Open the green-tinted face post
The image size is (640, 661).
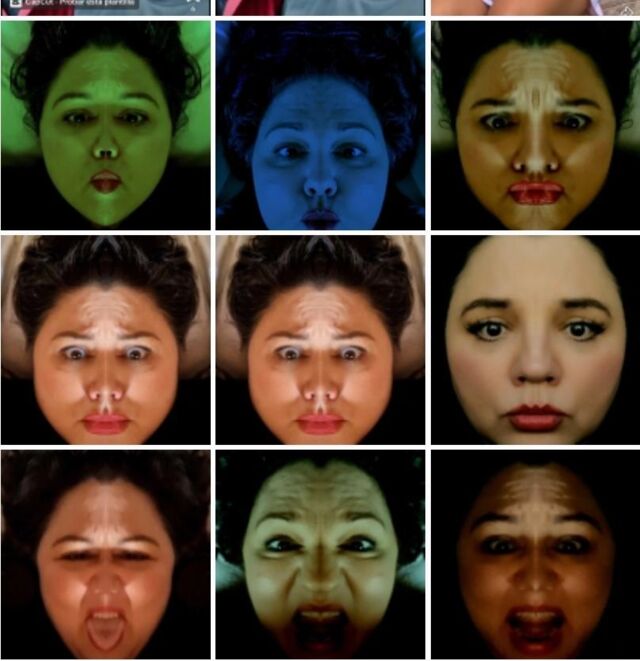105,125
